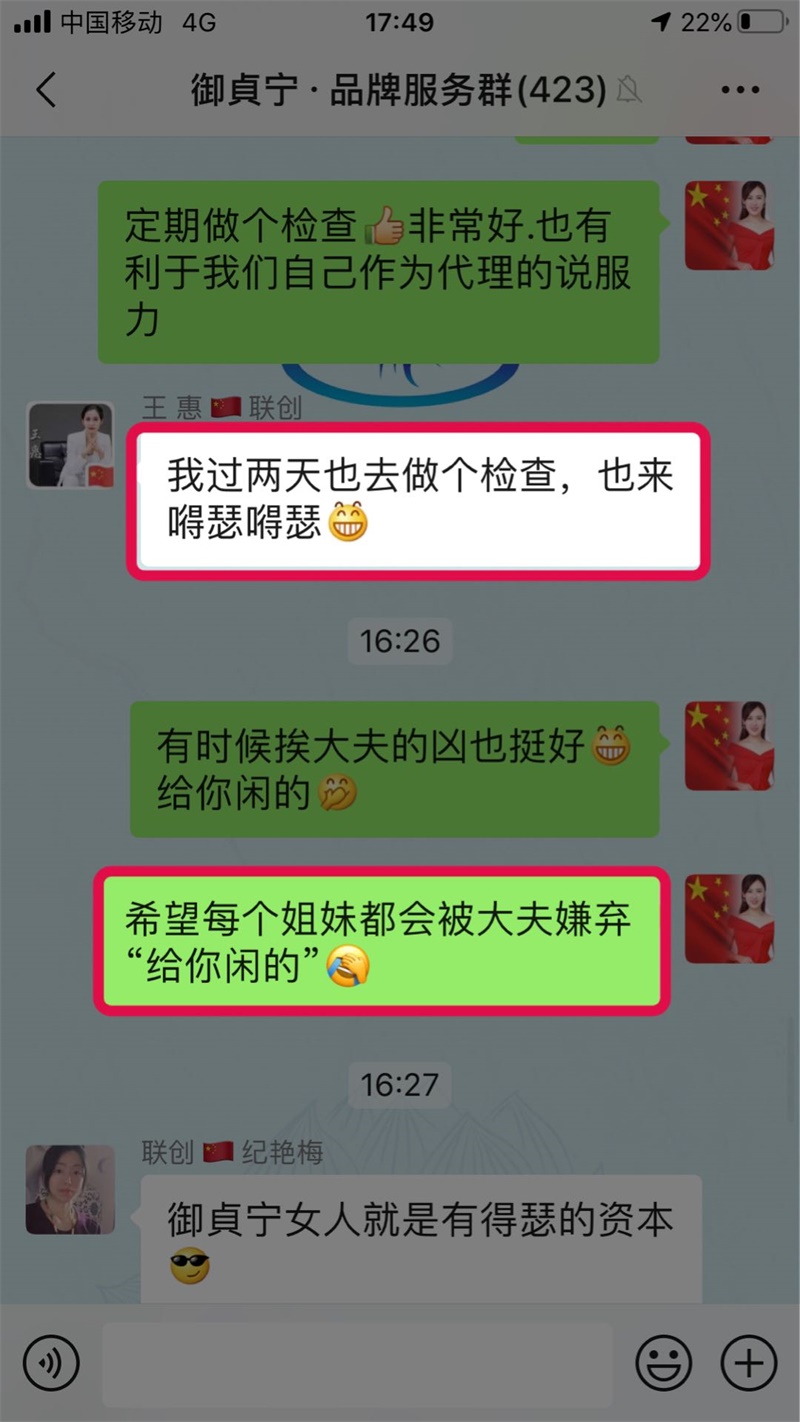The width and height of the screenshot is (800, 1422).
Task: Open the plus attachment menu
Action: pyautogui.click(x=748, y=1362)
